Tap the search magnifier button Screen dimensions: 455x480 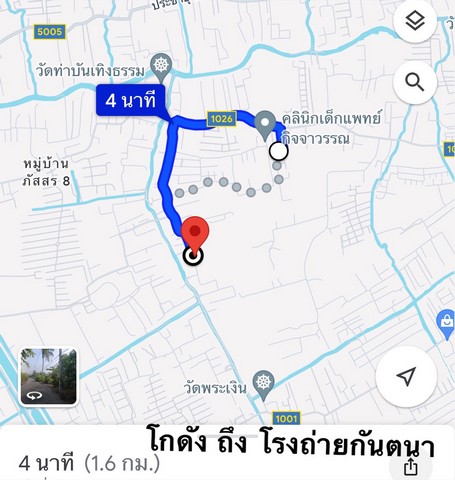pyautogui.click(x=415, y=82)
